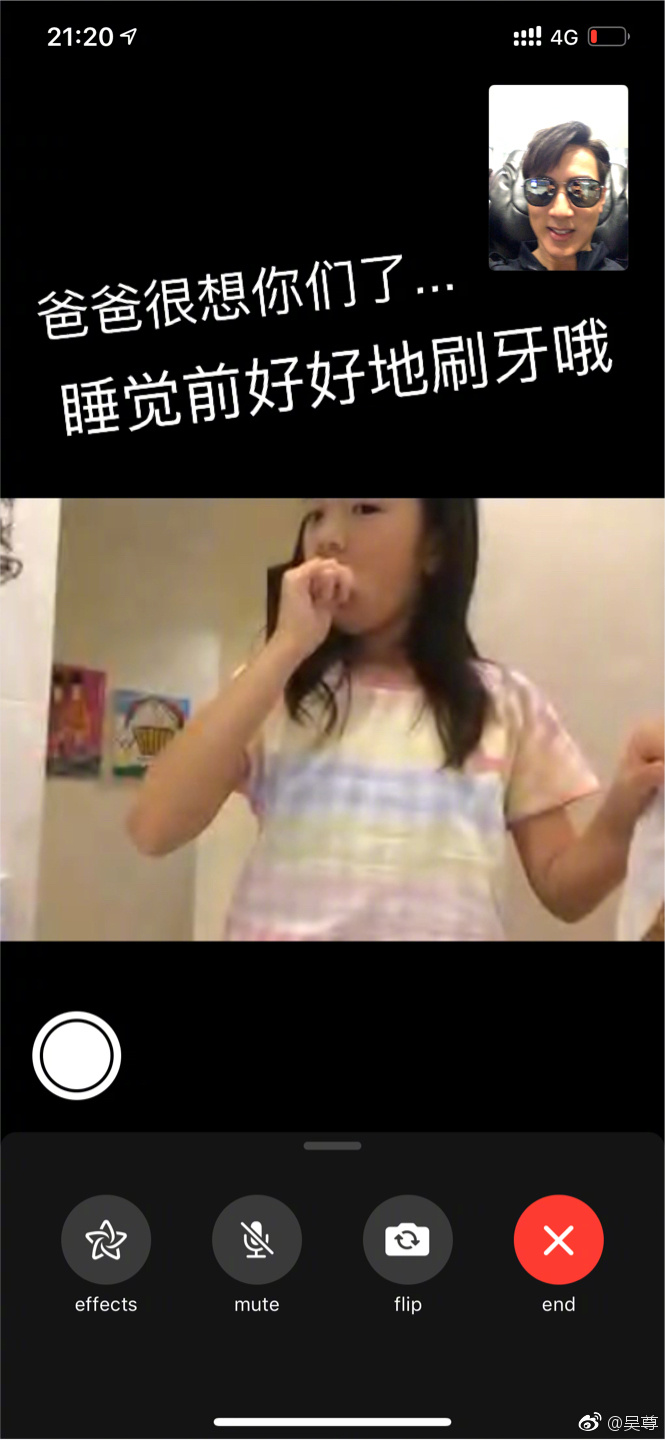
Task: Expand the call controls panel handle
Action: pyautogui.click(x=332, y=1146)
